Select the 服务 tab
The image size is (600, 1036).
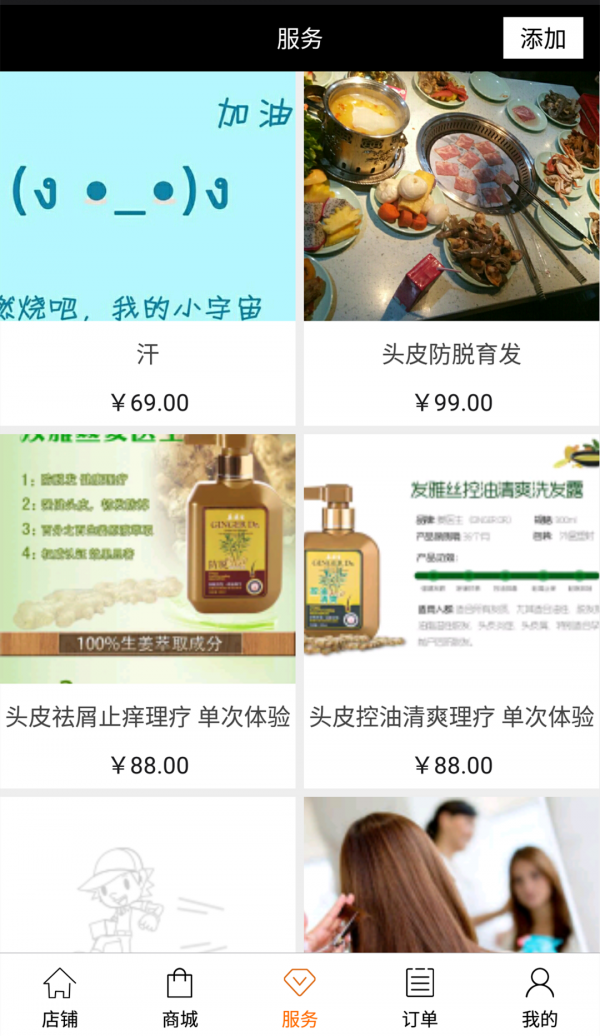click(300, 997)
